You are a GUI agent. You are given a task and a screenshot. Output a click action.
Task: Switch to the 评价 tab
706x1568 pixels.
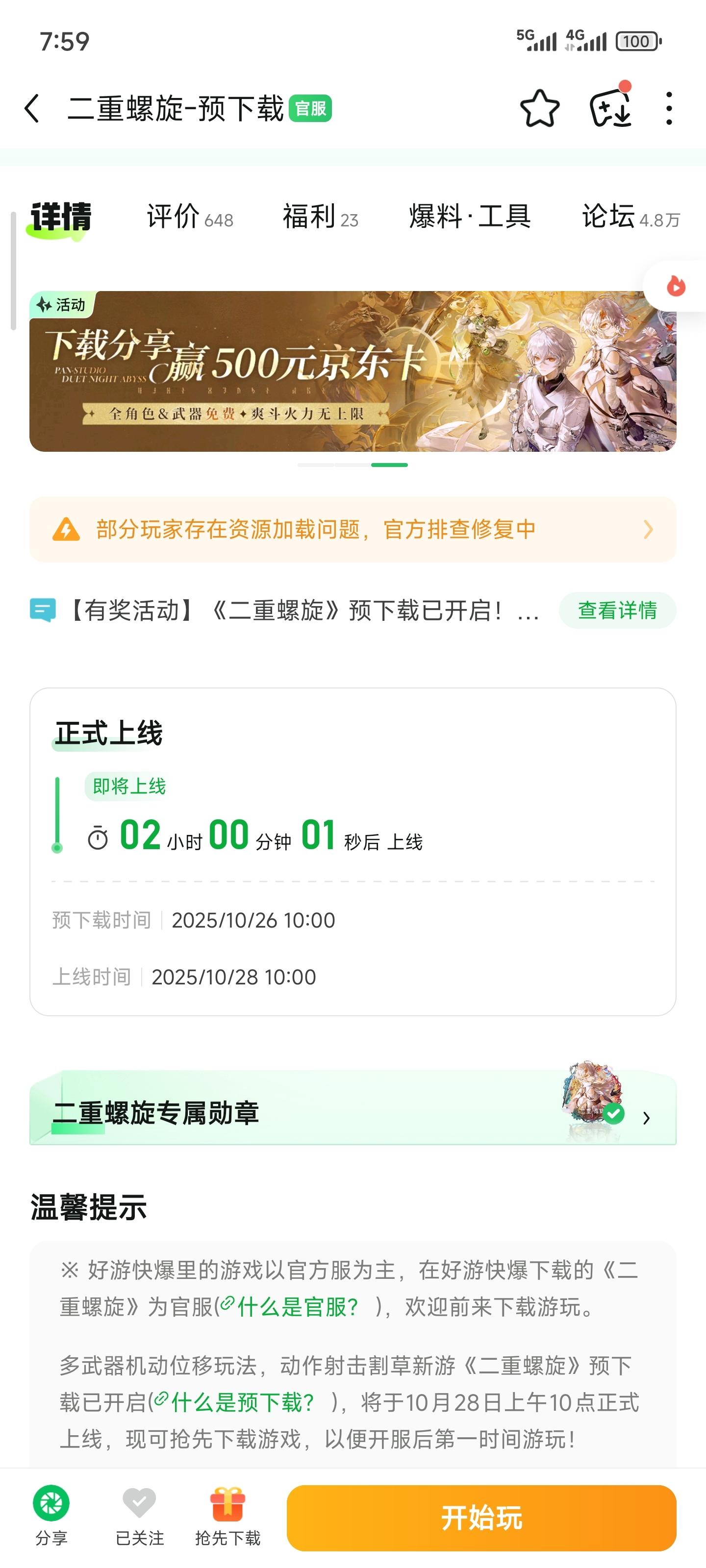click(x=189, y=217)
